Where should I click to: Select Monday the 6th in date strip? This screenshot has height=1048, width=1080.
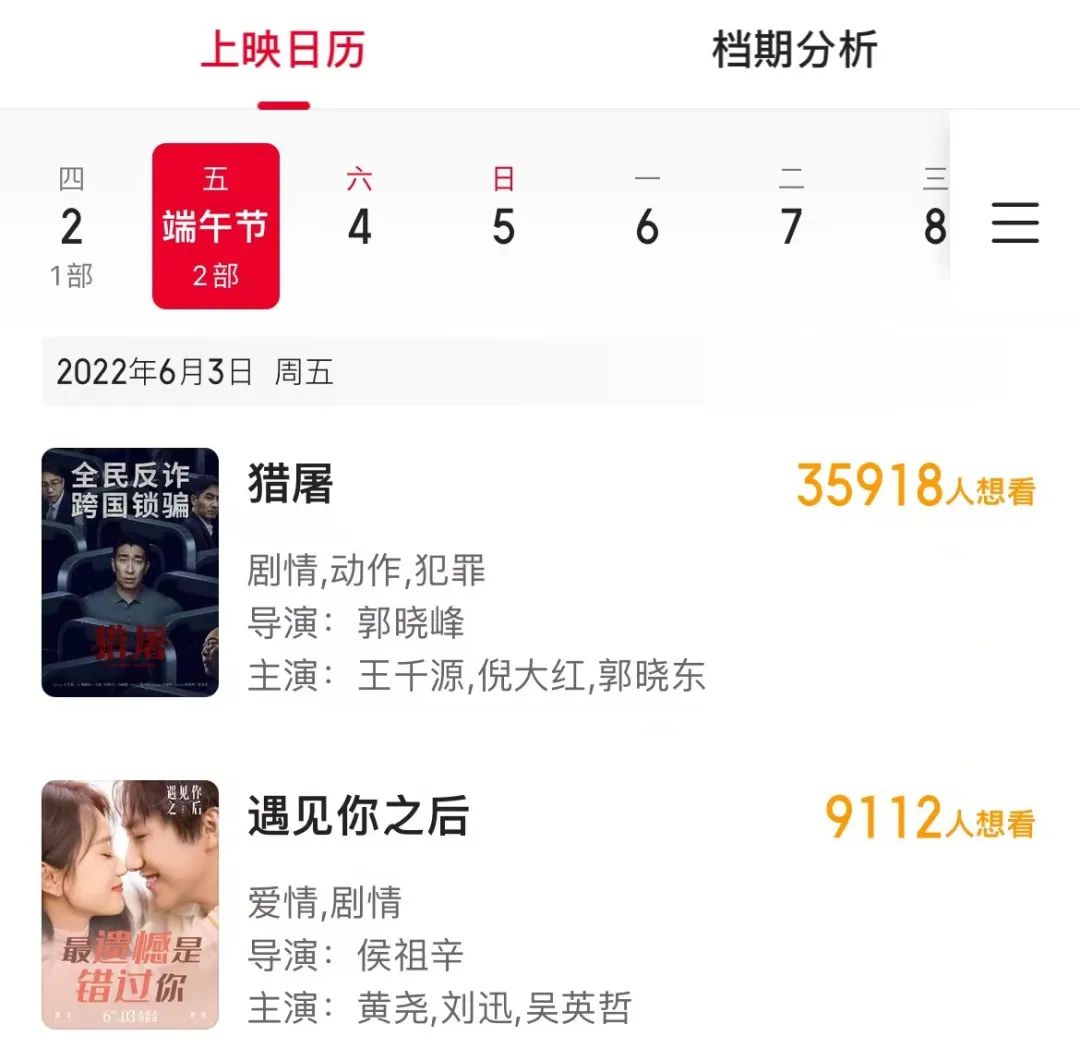point(647,227)
